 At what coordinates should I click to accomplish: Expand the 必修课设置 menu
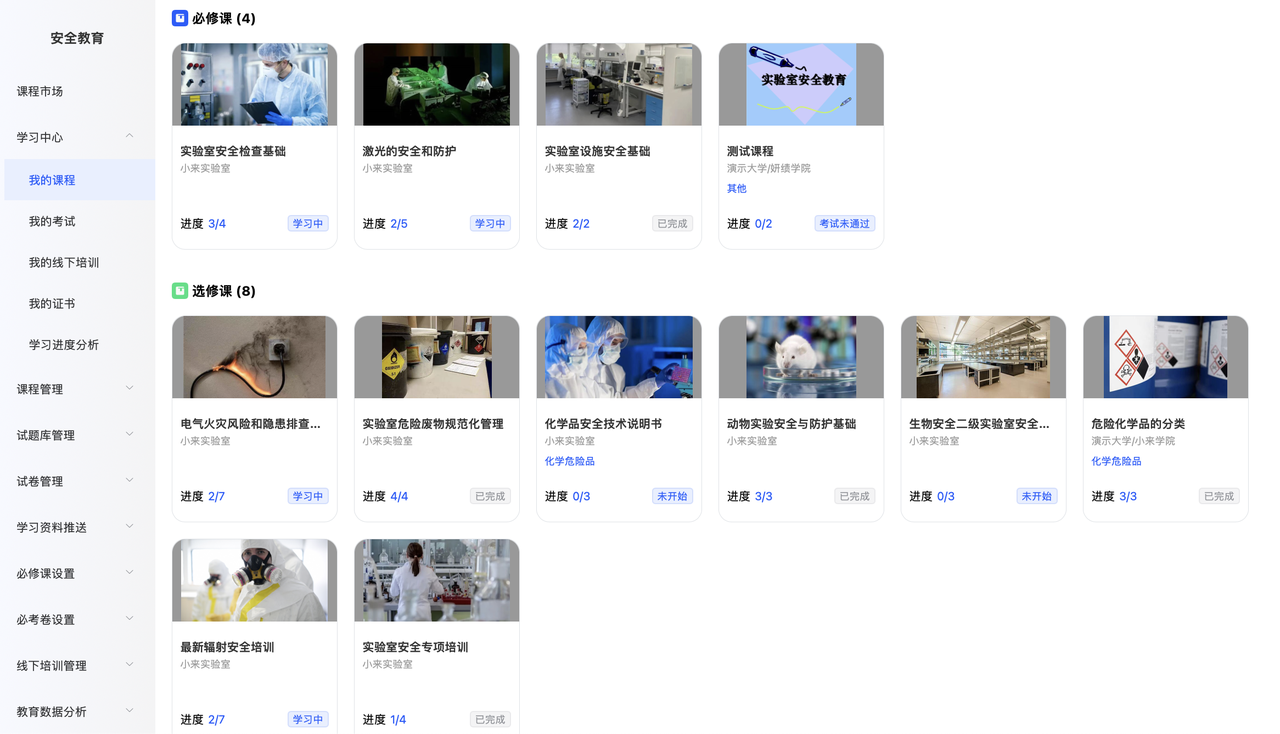point(77,573)
